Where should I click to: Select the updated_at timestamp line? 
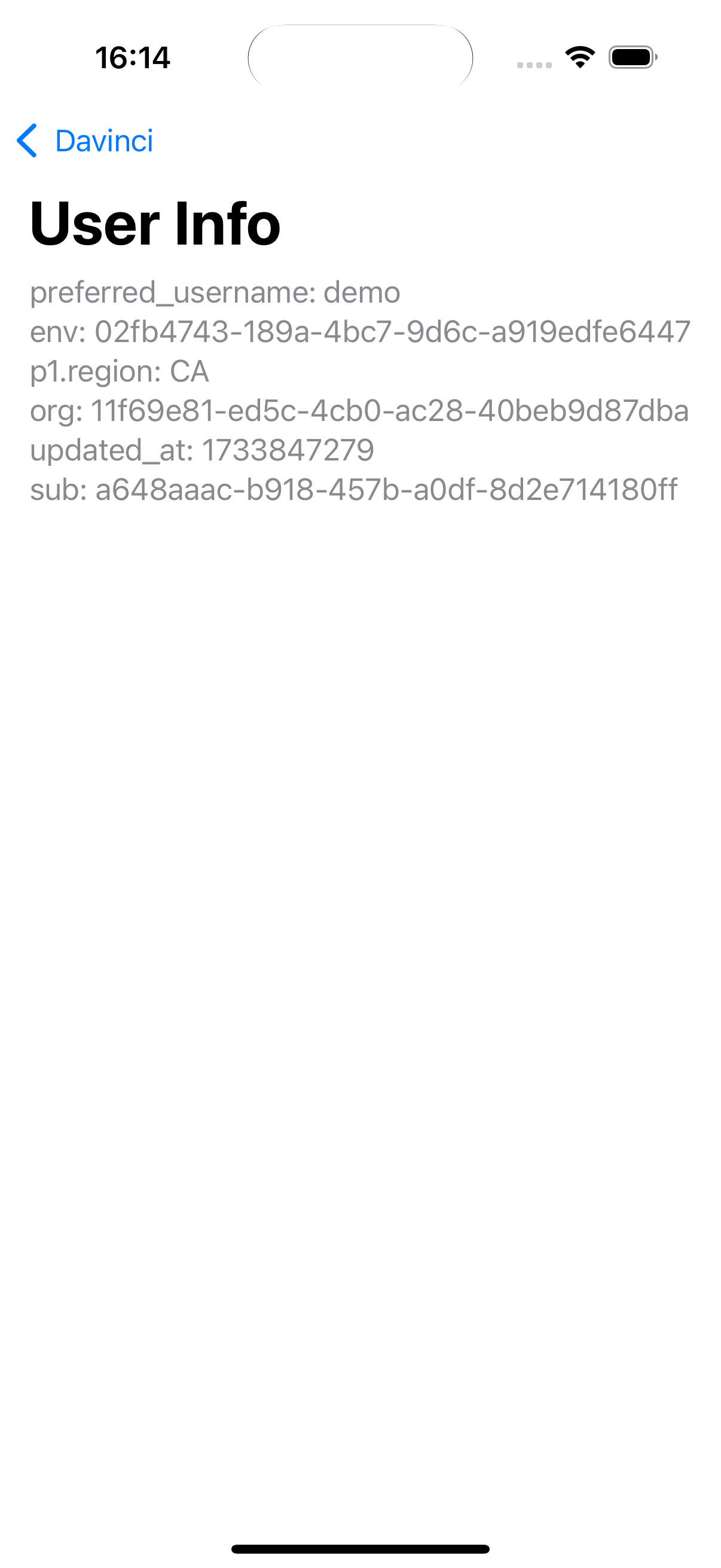[203, 450]
